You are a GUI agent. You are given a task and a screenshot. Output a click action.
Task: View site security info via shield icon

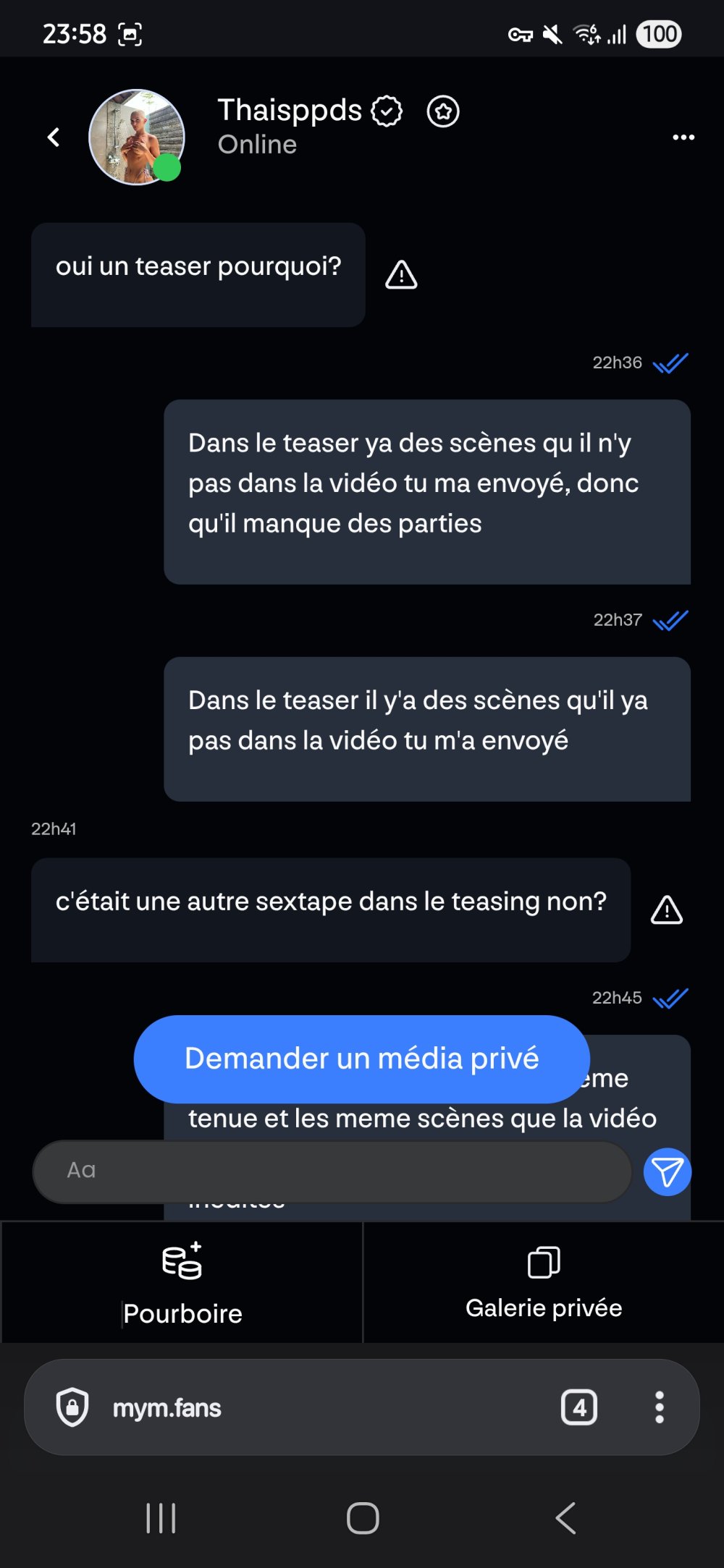pos(72,1408)
